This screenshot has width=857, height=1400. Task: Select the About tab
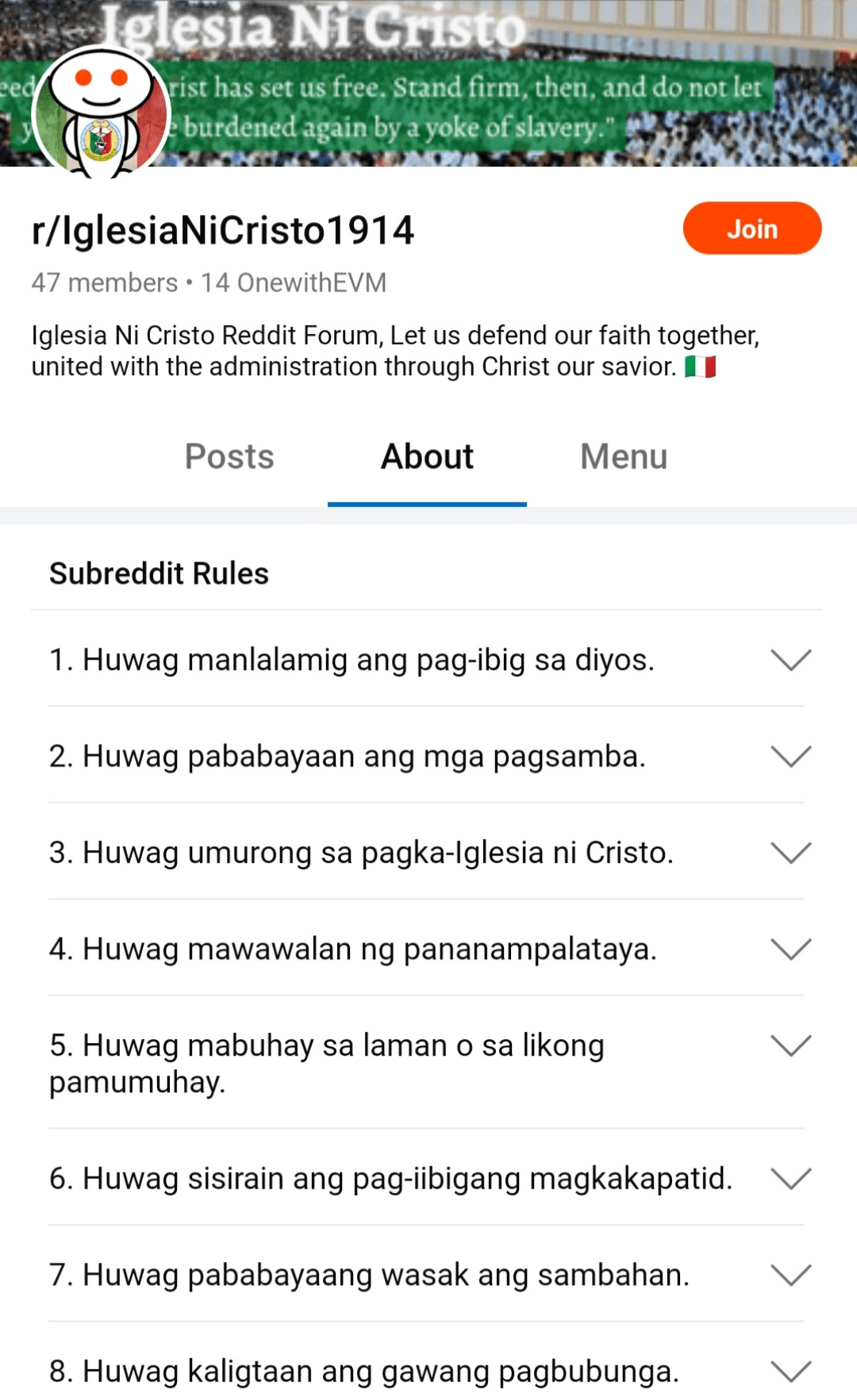[x=427, y=457]
